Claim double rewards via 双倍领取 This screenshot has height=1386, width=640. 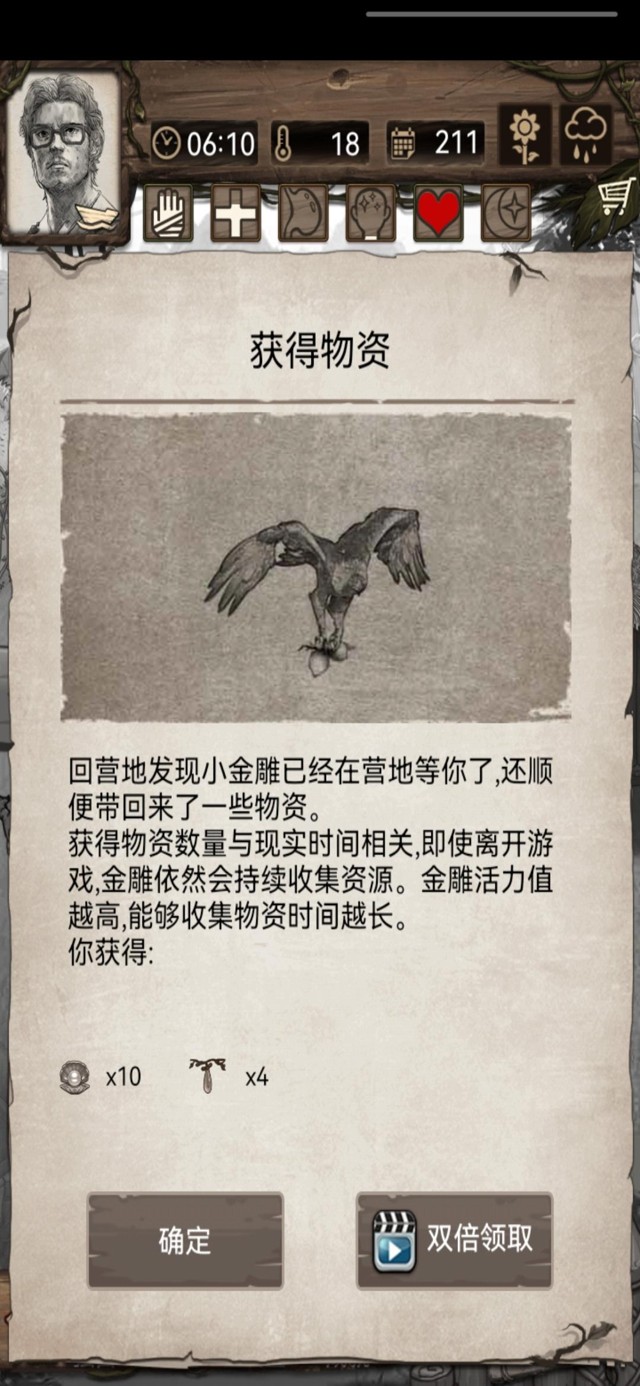pos(454,1240)
